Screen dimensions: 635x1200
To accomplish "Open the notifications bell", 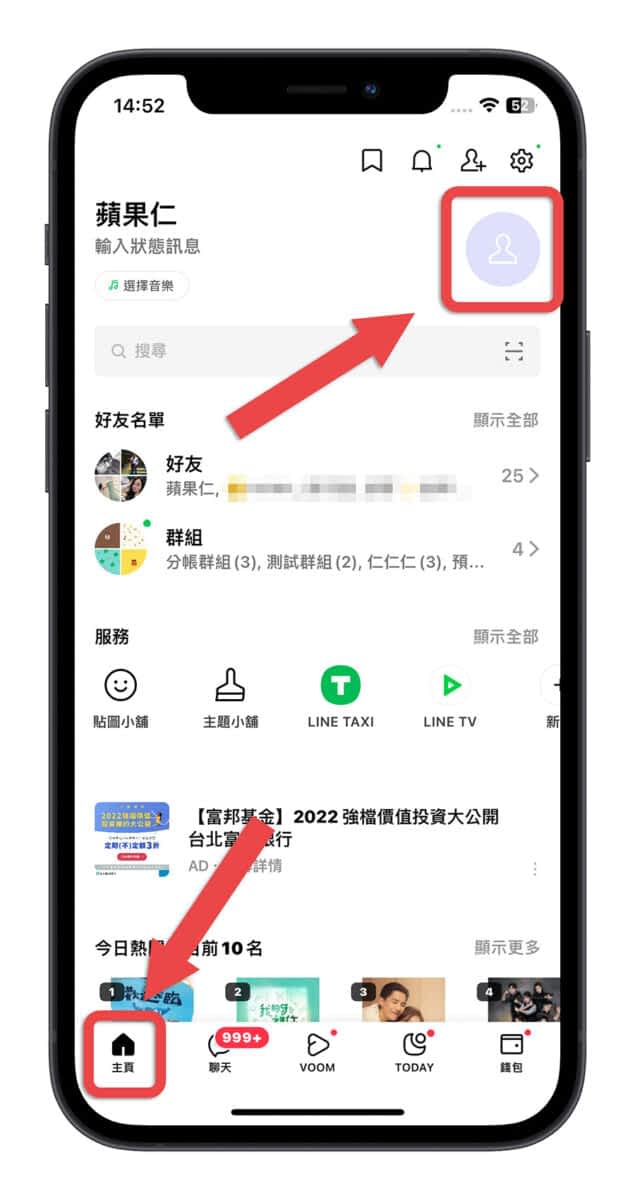I will (422, 160).
